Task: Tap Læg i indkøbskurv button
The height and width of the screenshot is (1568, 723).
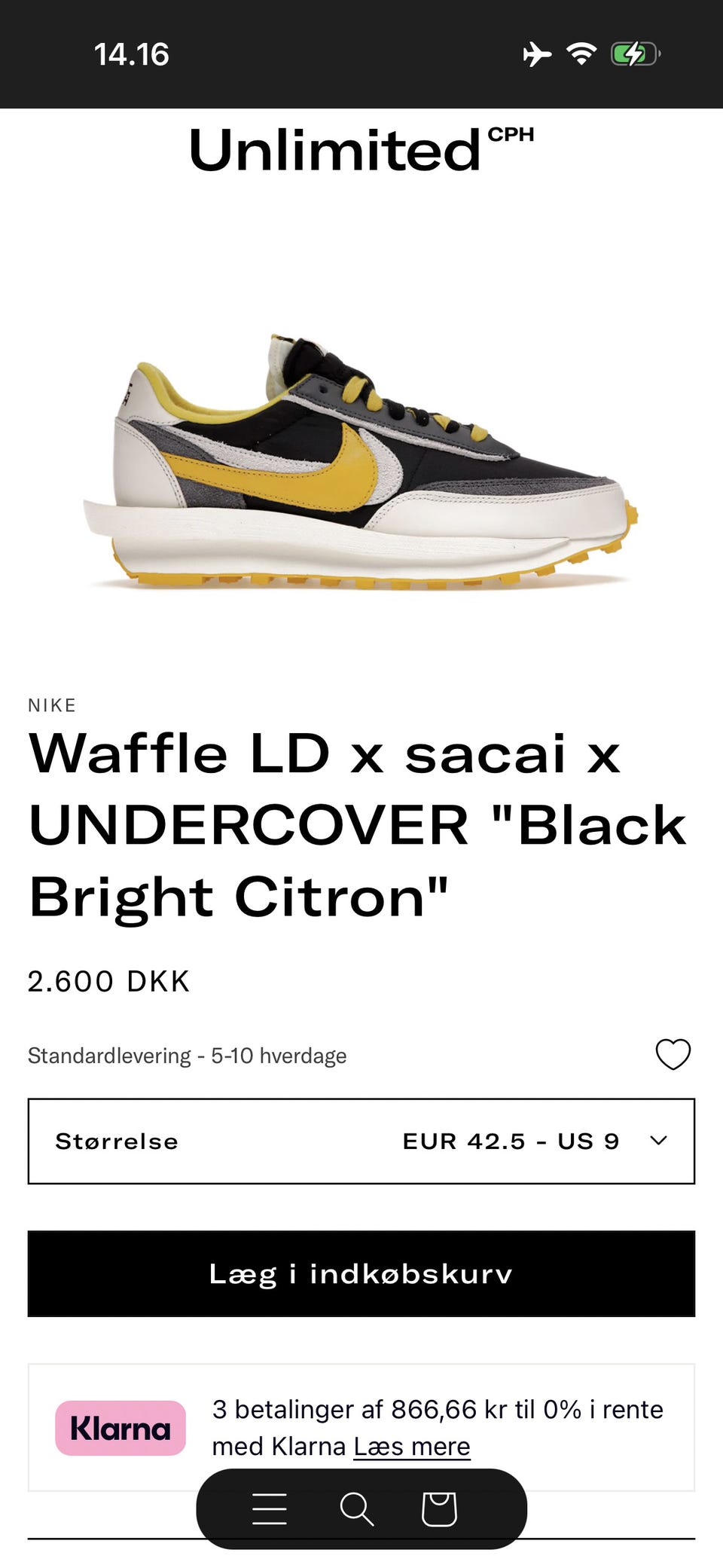Action: click(361, 1273)
